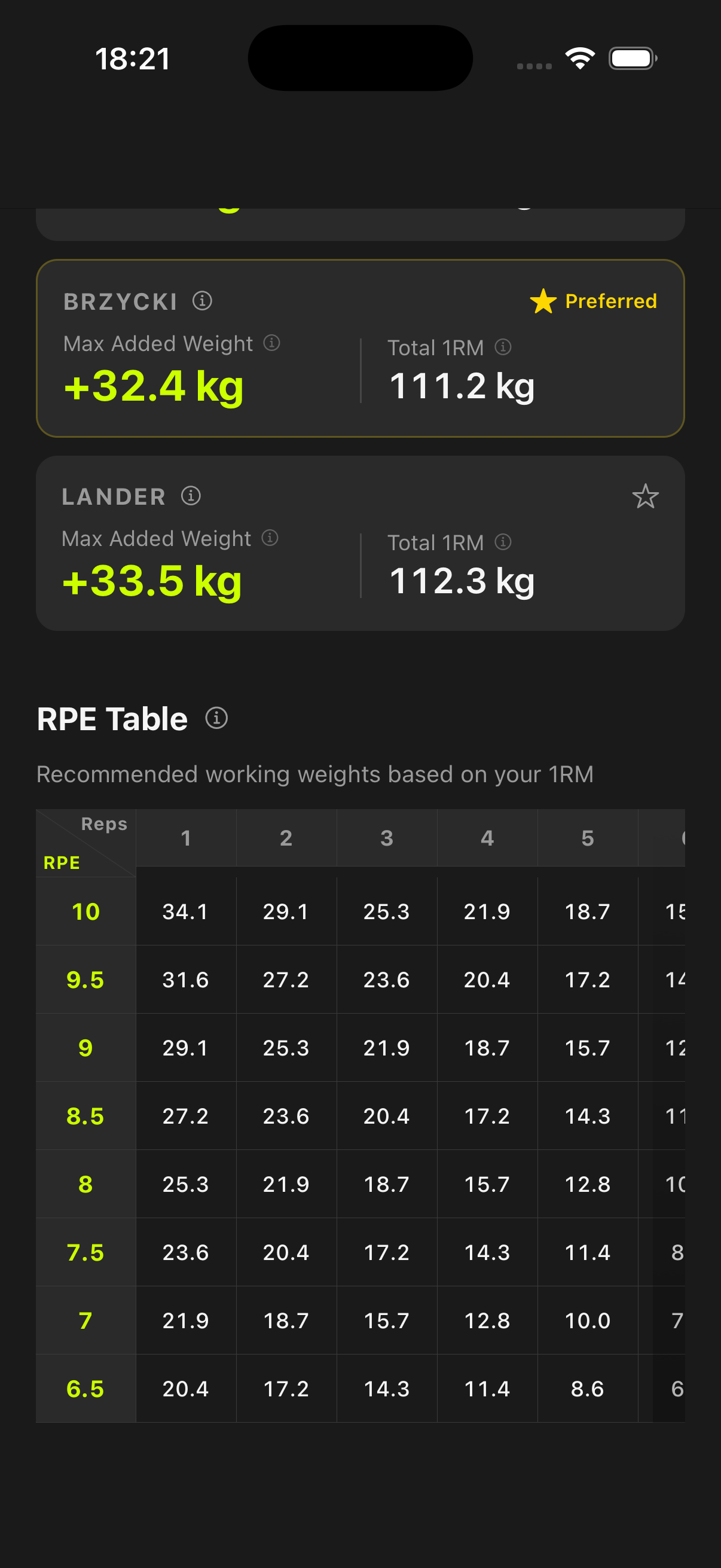Tap the clock in the status bar
The width and height of the screenshot is (721, 1568).
tap(133, 58)
